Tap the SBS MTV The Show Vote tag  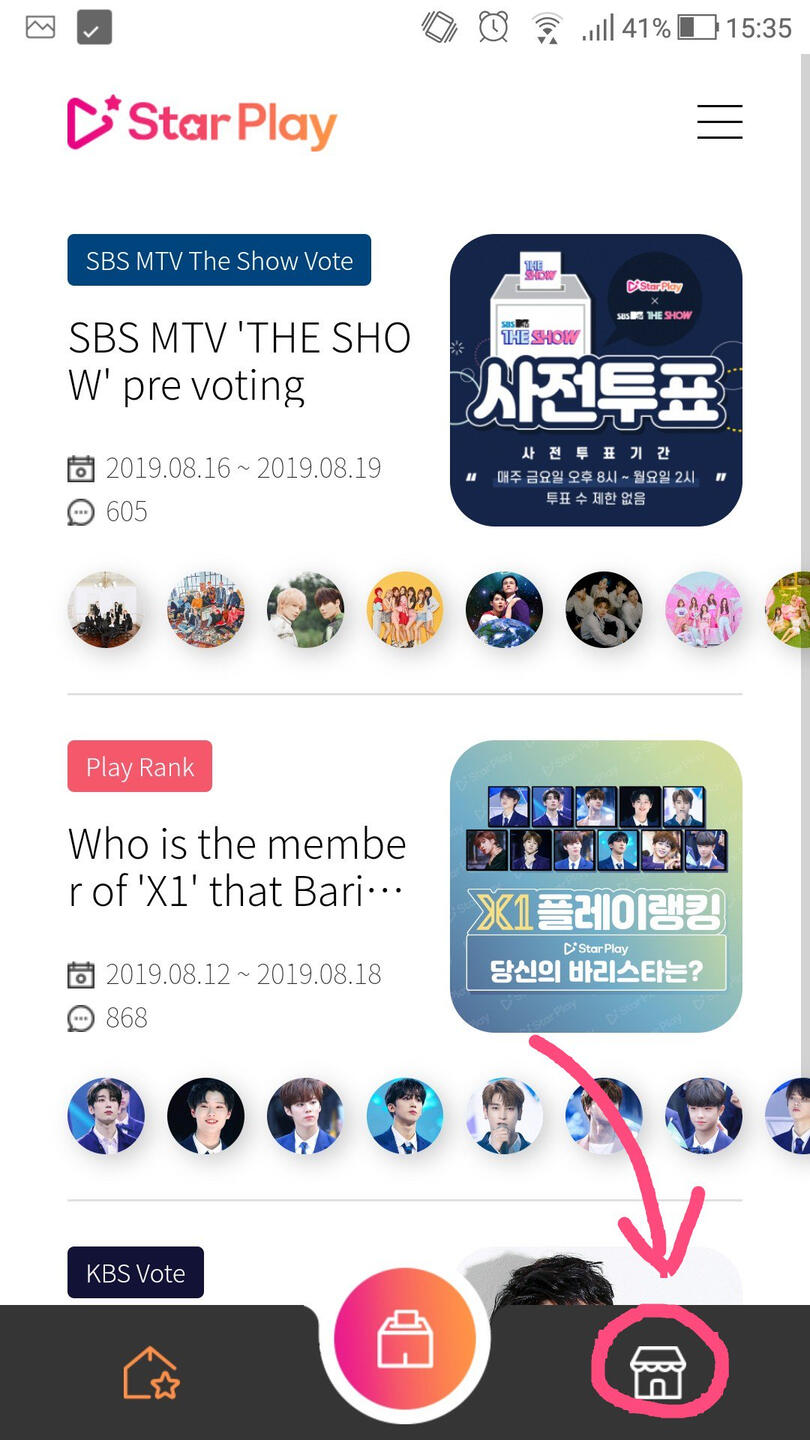[219, 260]
